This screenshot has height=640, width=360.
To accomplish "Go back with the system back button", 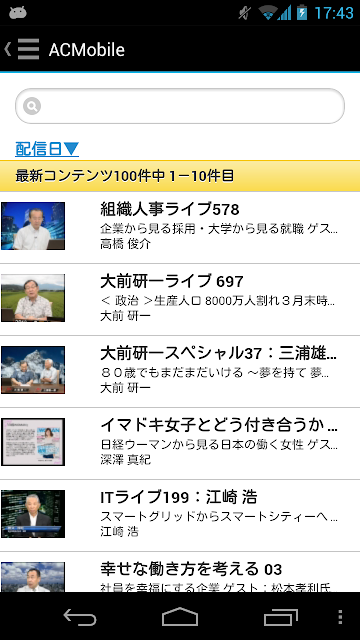I will click(x=80, y=617).
